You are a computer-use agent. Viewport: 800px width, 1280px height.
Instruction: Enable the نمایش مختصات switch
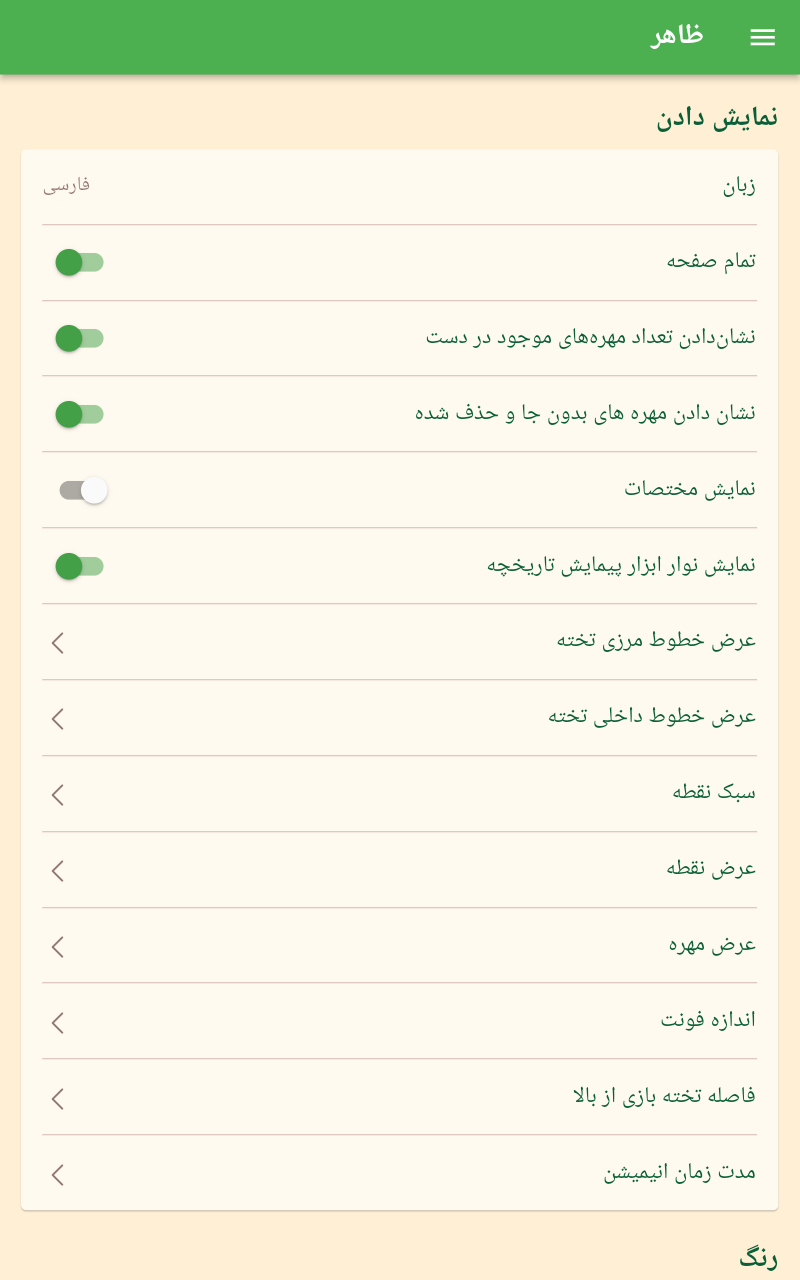click(82, 490)
